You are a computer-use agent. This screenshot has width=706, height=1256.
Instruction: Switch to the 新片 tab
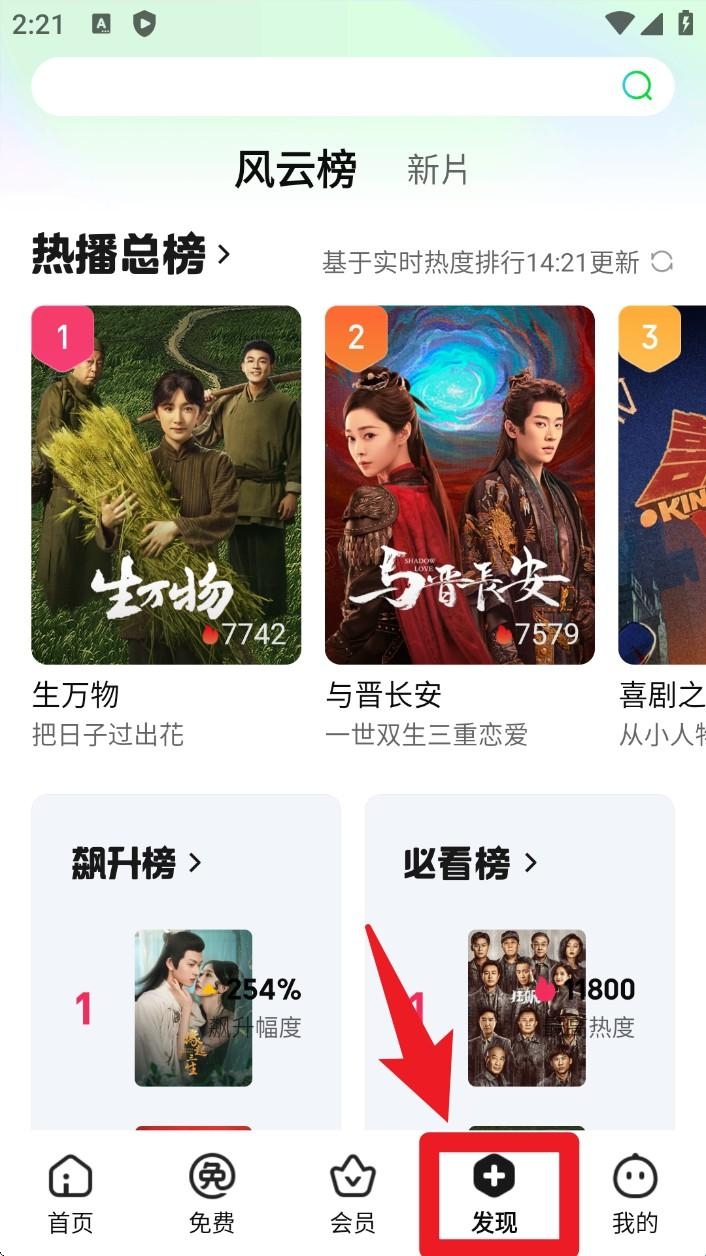coord(437,170)
